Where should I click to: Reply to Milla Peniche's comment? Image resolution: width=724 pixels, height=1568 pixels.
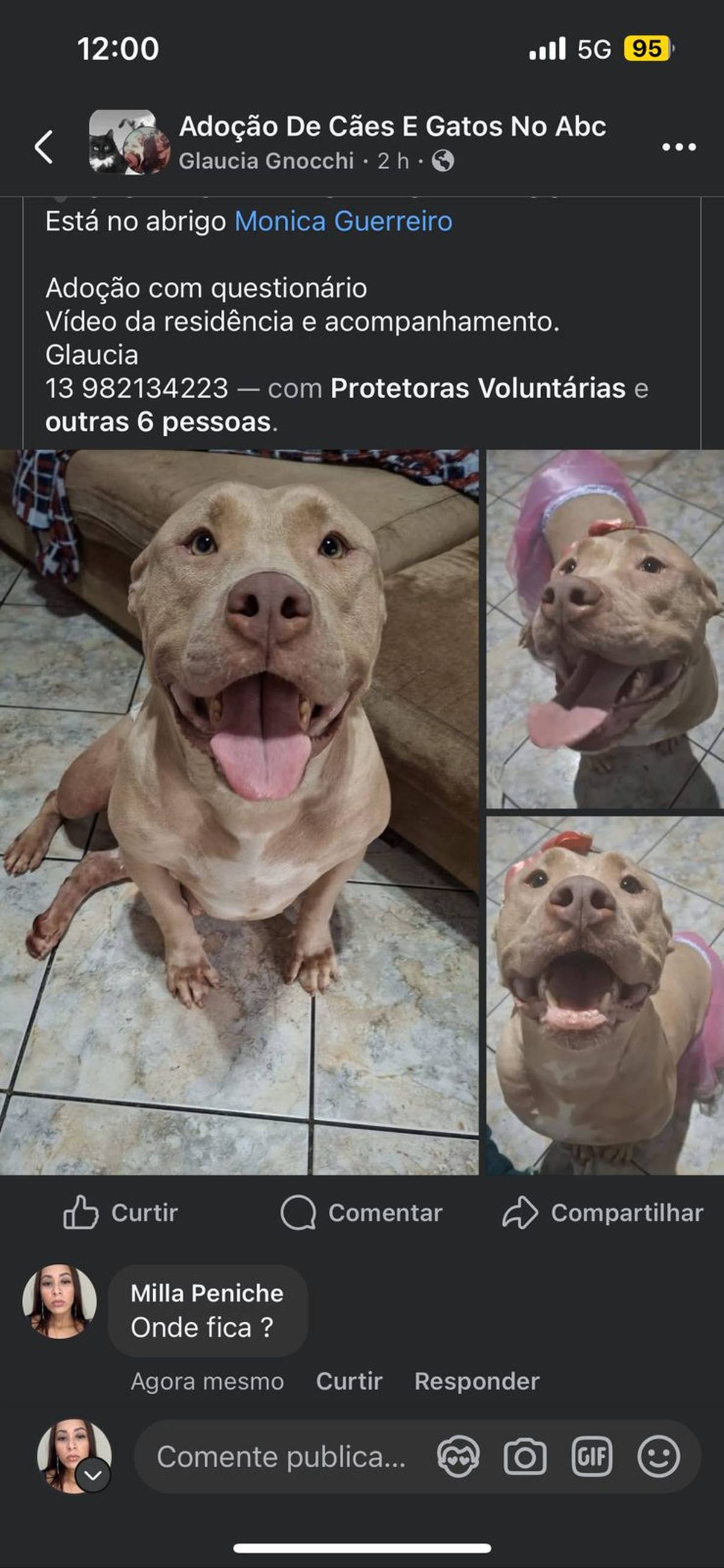[477, 1382]
